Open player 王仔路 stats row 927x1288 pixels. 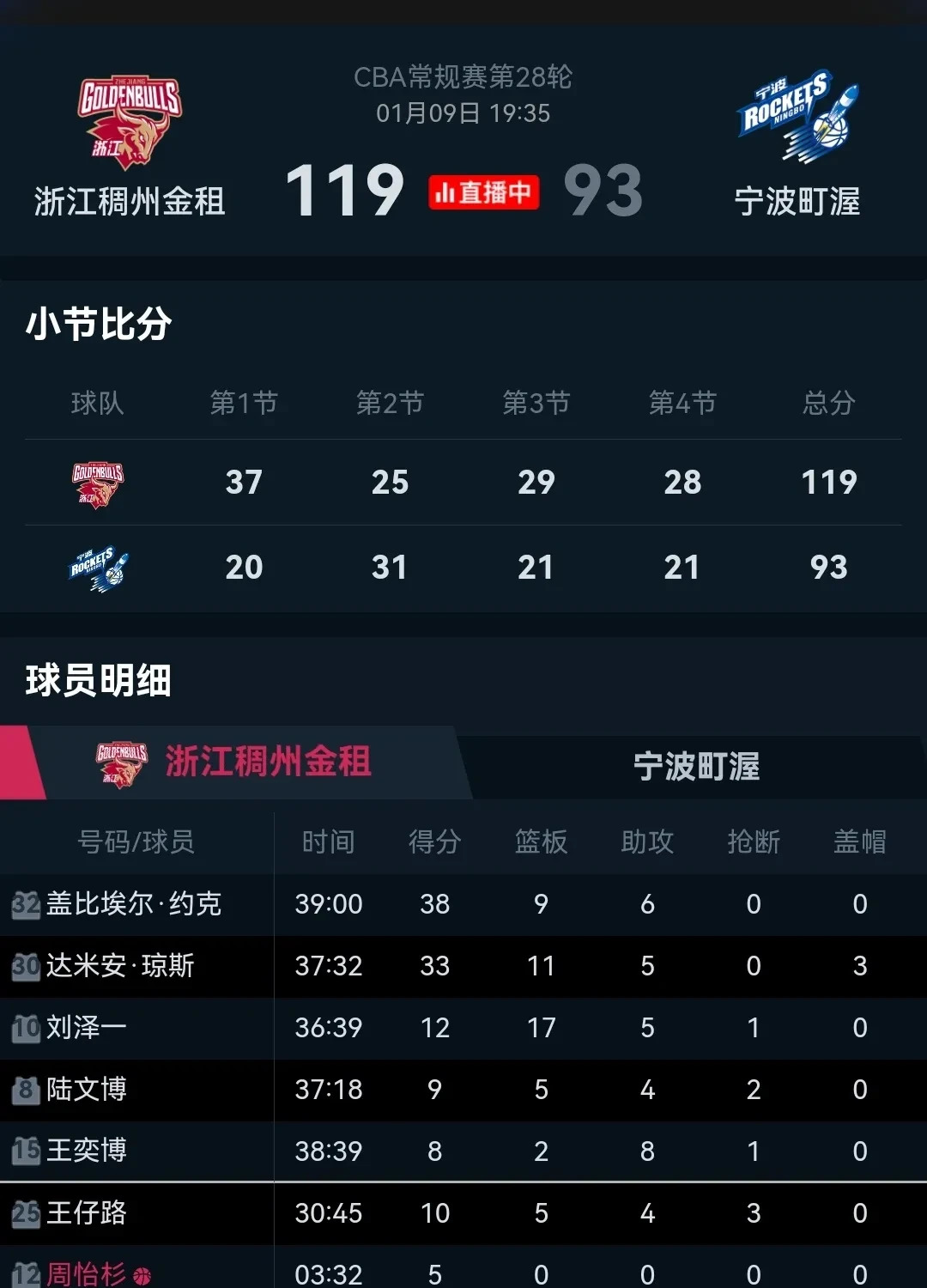click(x=86, y=1213)
